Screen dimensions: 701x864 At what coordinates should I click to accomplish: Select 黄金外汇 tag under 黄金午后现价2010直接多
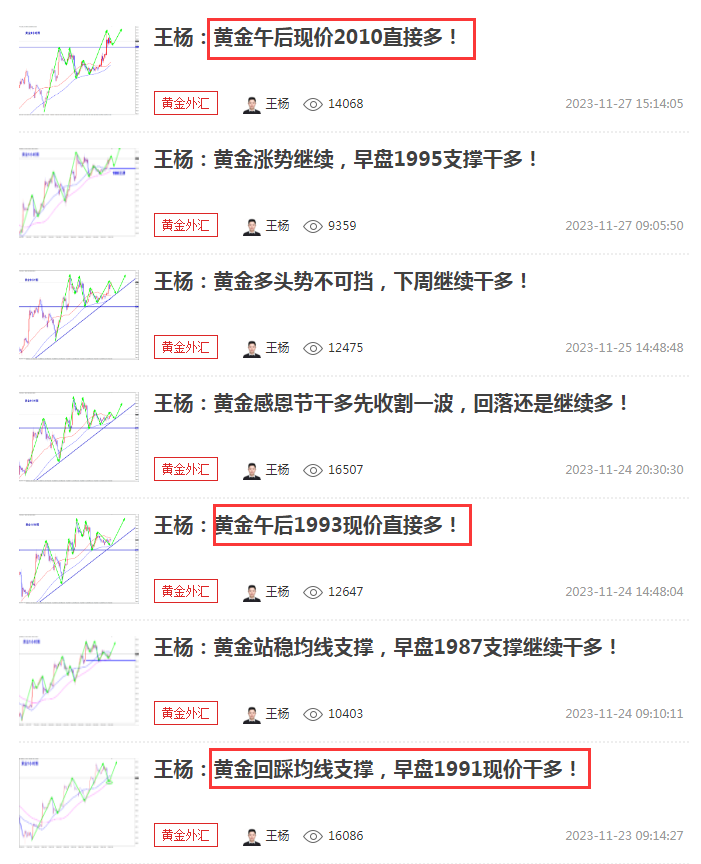[x=186, y=104]
